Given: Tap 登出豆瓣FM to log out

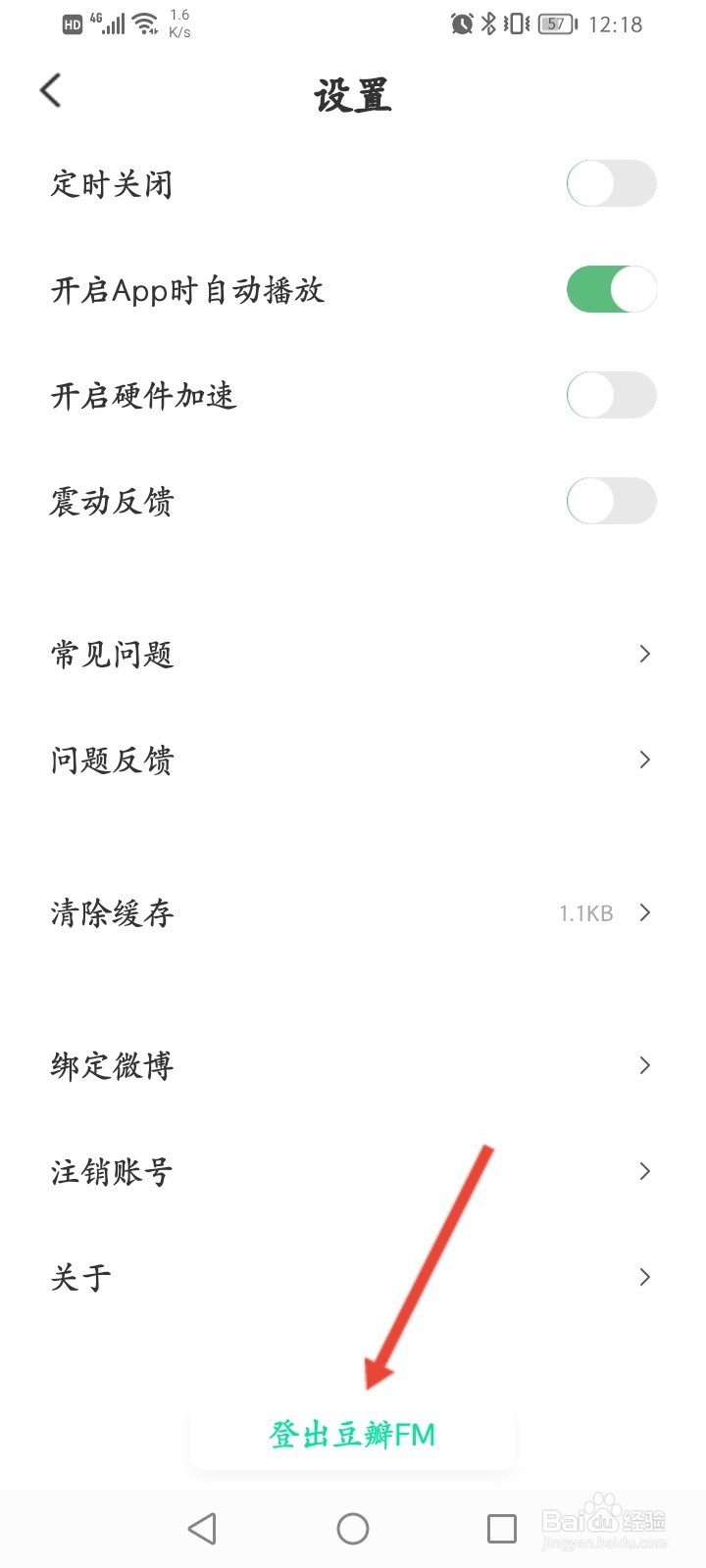Looking at the screenshot, I should [352, 1434].
